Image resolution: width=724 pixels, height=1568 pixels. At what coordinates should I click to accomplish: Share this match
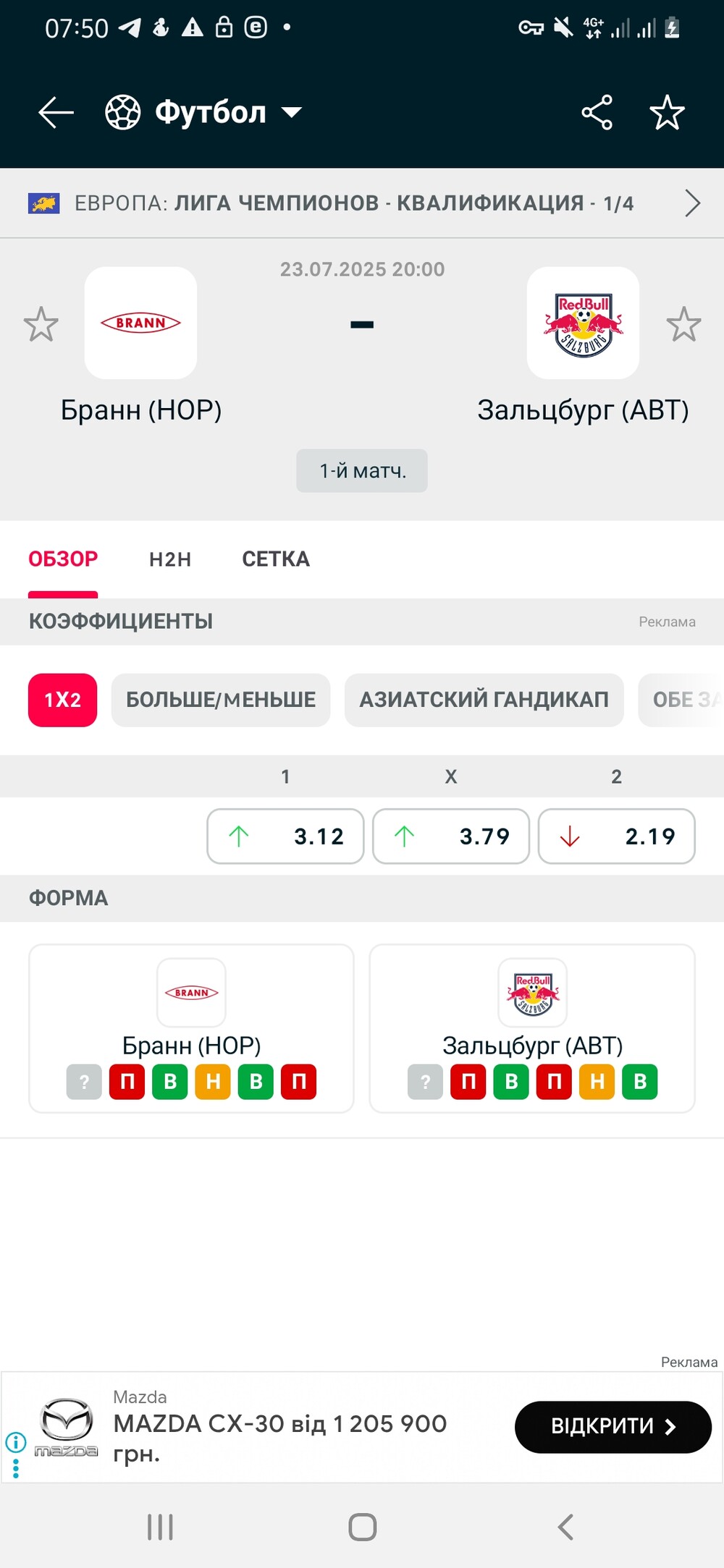coord(597,113)
